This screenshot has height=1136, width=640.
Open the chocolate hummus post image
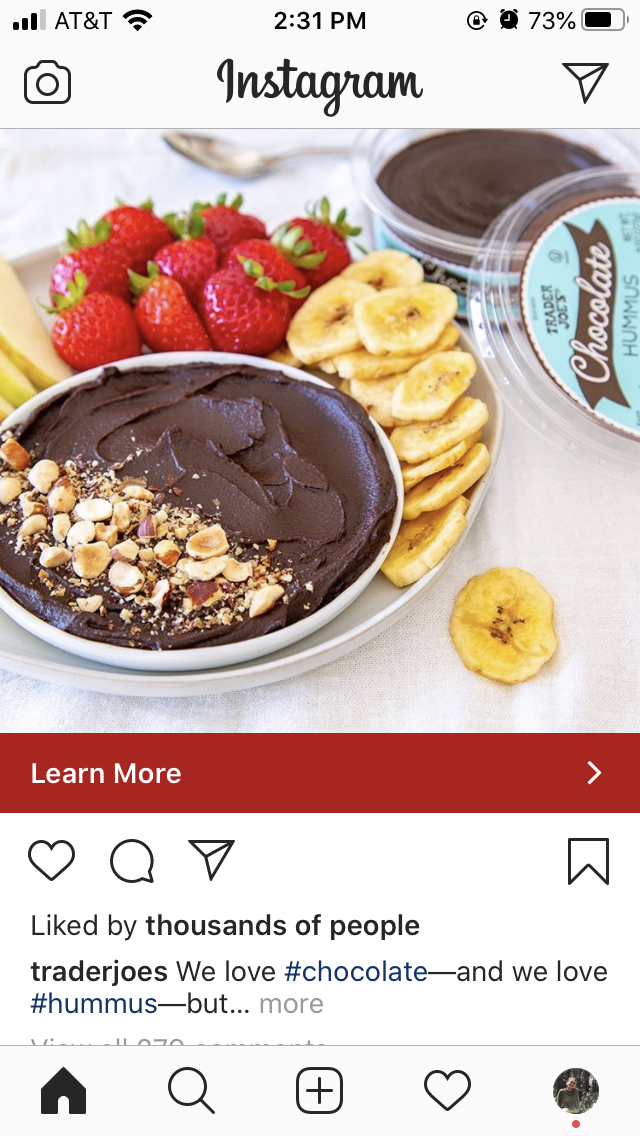pyautogui.click(x=320, y=430)
